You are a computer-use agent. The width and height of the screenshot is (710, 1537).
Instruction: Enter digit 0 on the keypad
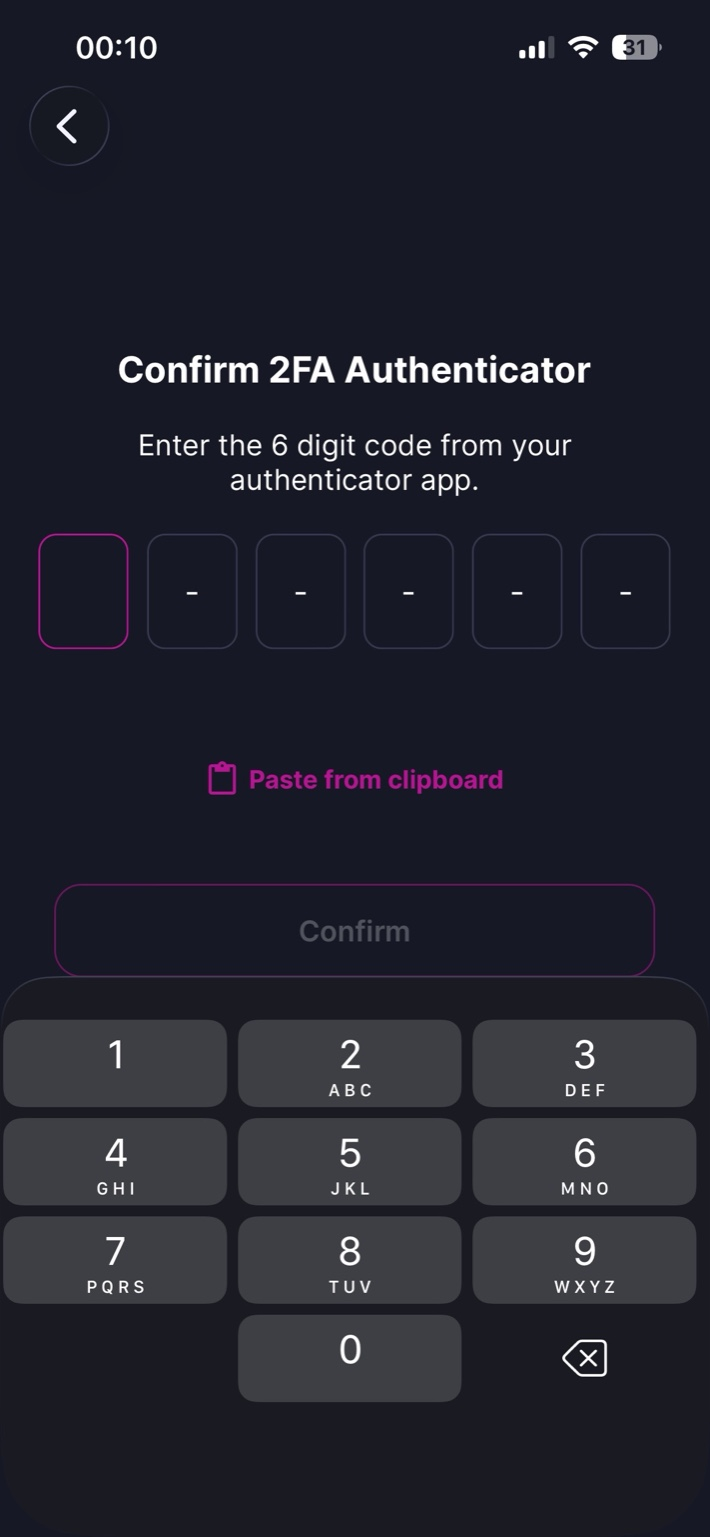pos(350,1357)
